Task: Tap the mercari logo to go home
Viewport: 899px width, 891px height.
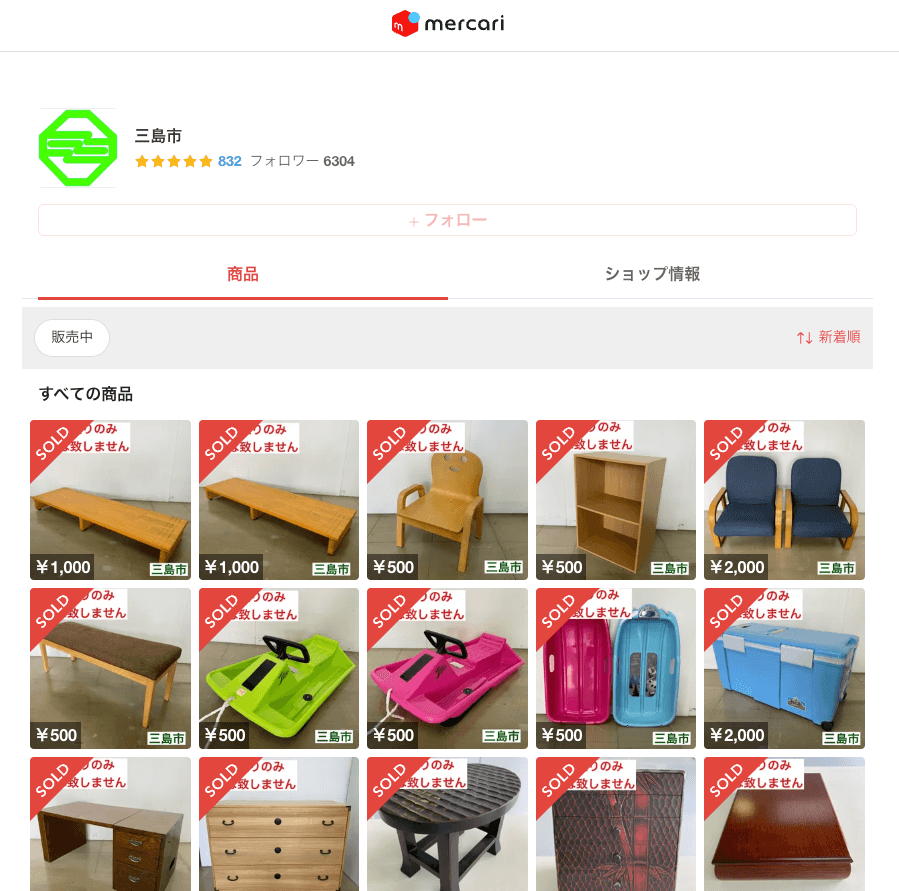Action: point(448,23)
